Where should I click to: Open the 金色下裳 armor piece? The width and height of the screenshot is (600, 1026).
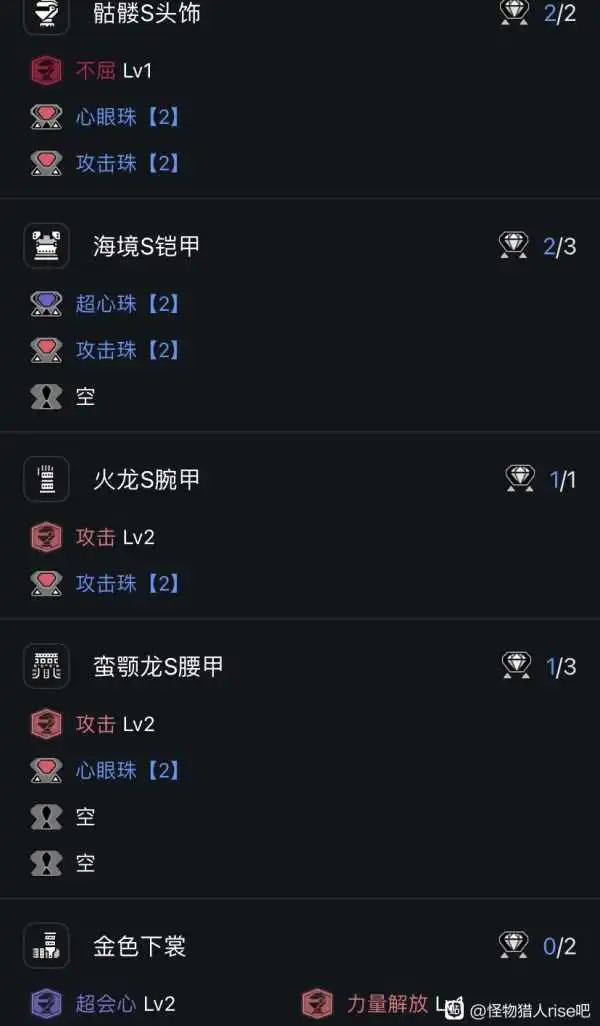click(139, 946)
